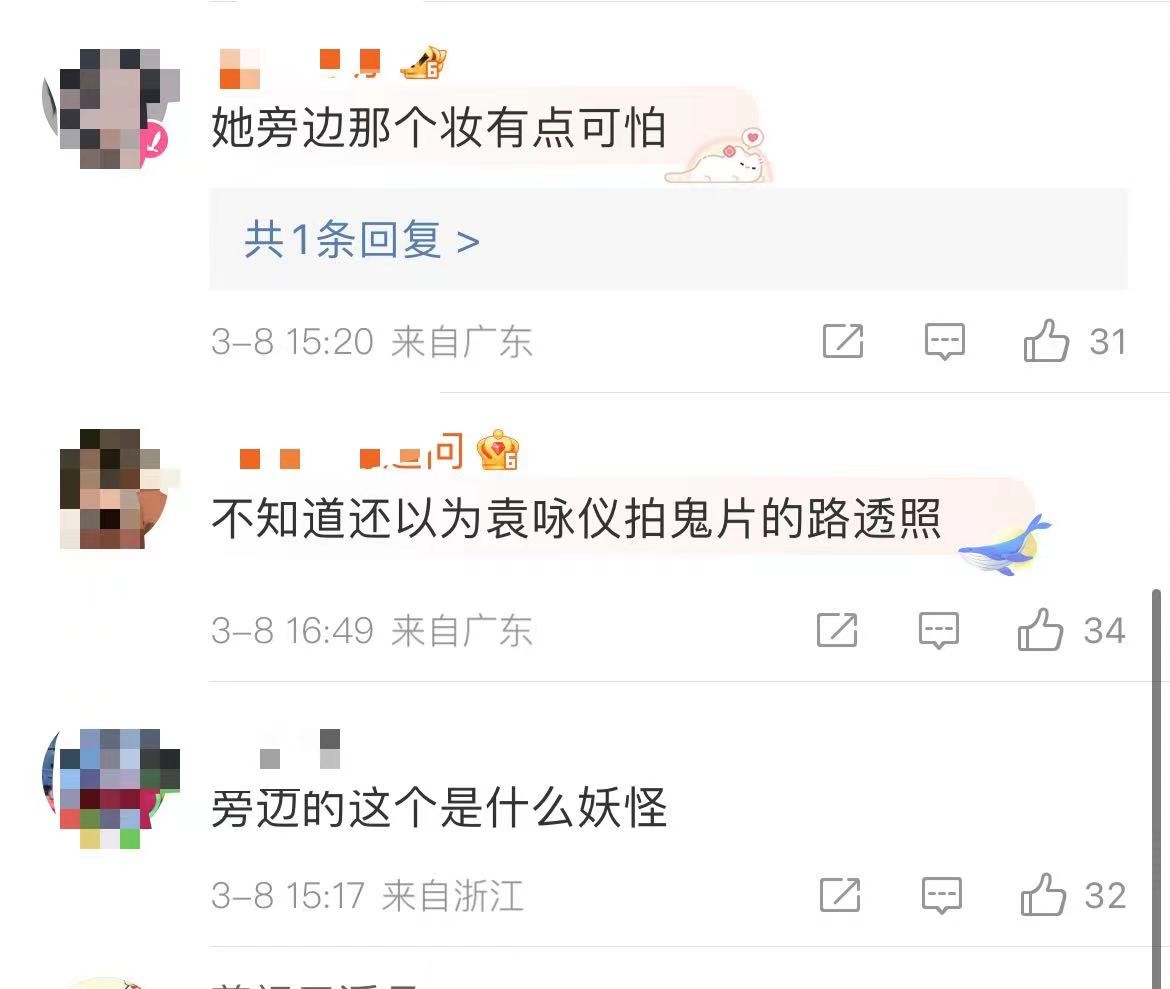Reply to the comment about 袁咏仪拍鬼片

coord(939,630)
